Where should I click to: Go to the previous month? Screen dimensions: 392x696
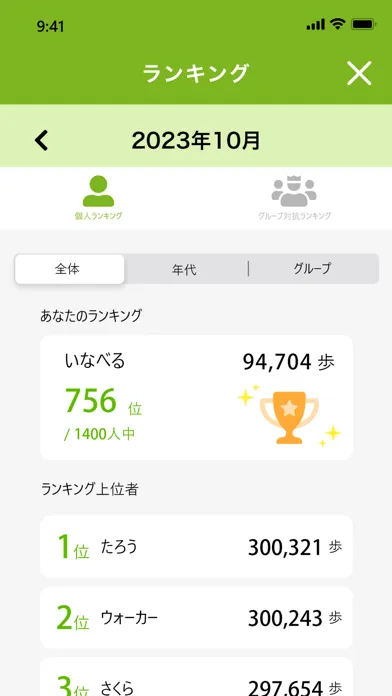(41, 141)
